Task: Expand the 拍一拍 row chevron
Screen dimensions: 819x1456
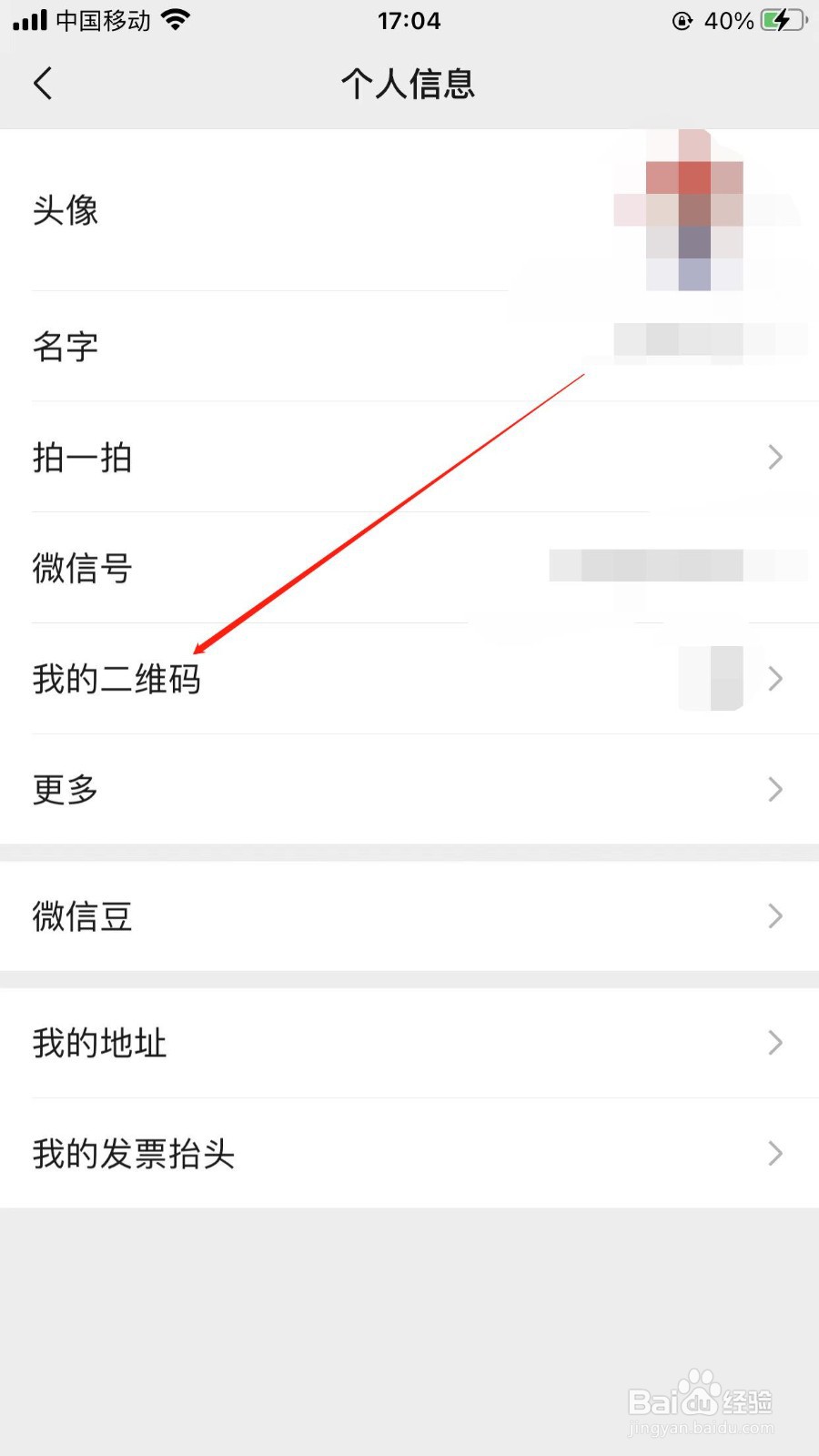Action: click(774, 458)
